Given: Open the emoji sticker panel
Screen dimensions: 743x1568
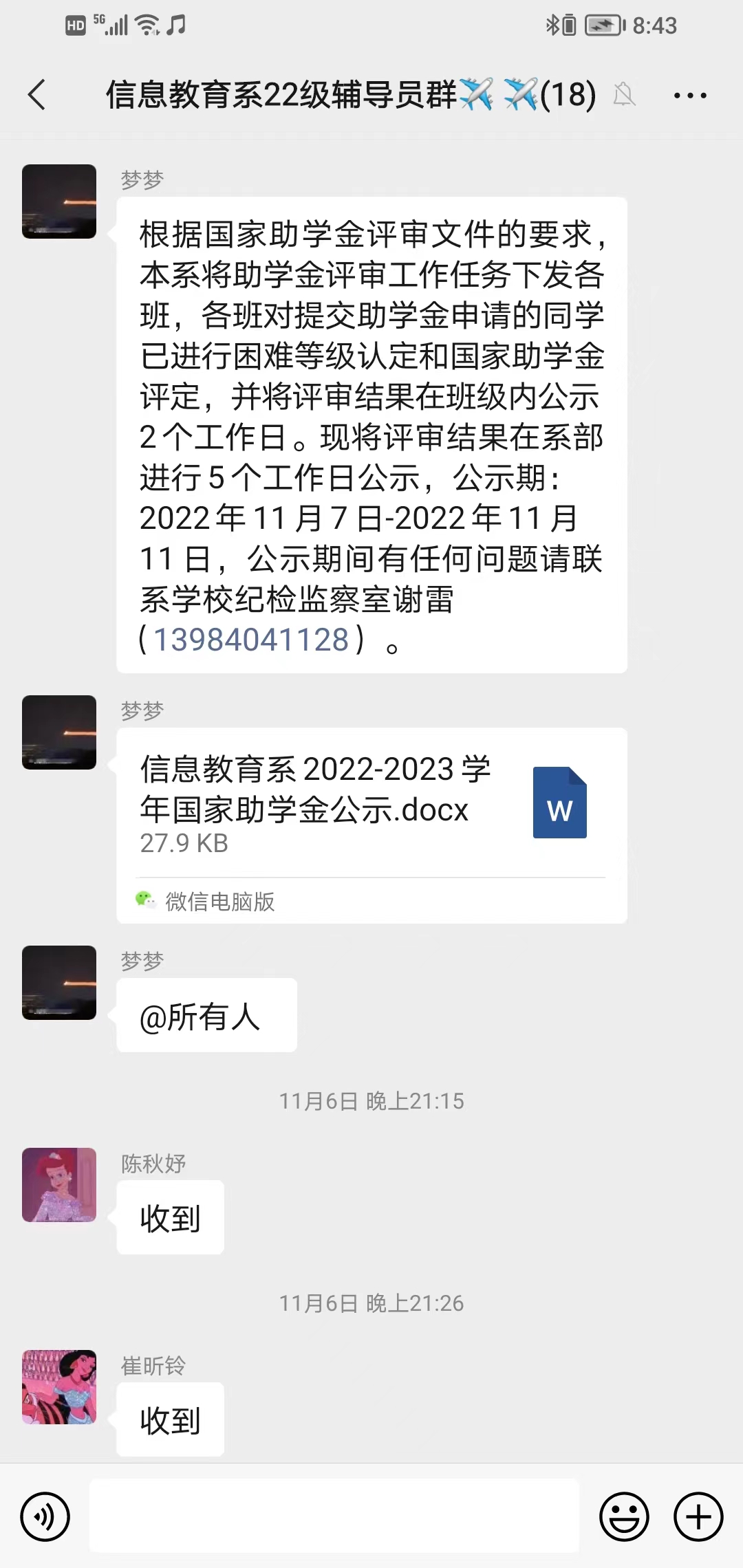Looking at the screenshot, I should 624,1516.
